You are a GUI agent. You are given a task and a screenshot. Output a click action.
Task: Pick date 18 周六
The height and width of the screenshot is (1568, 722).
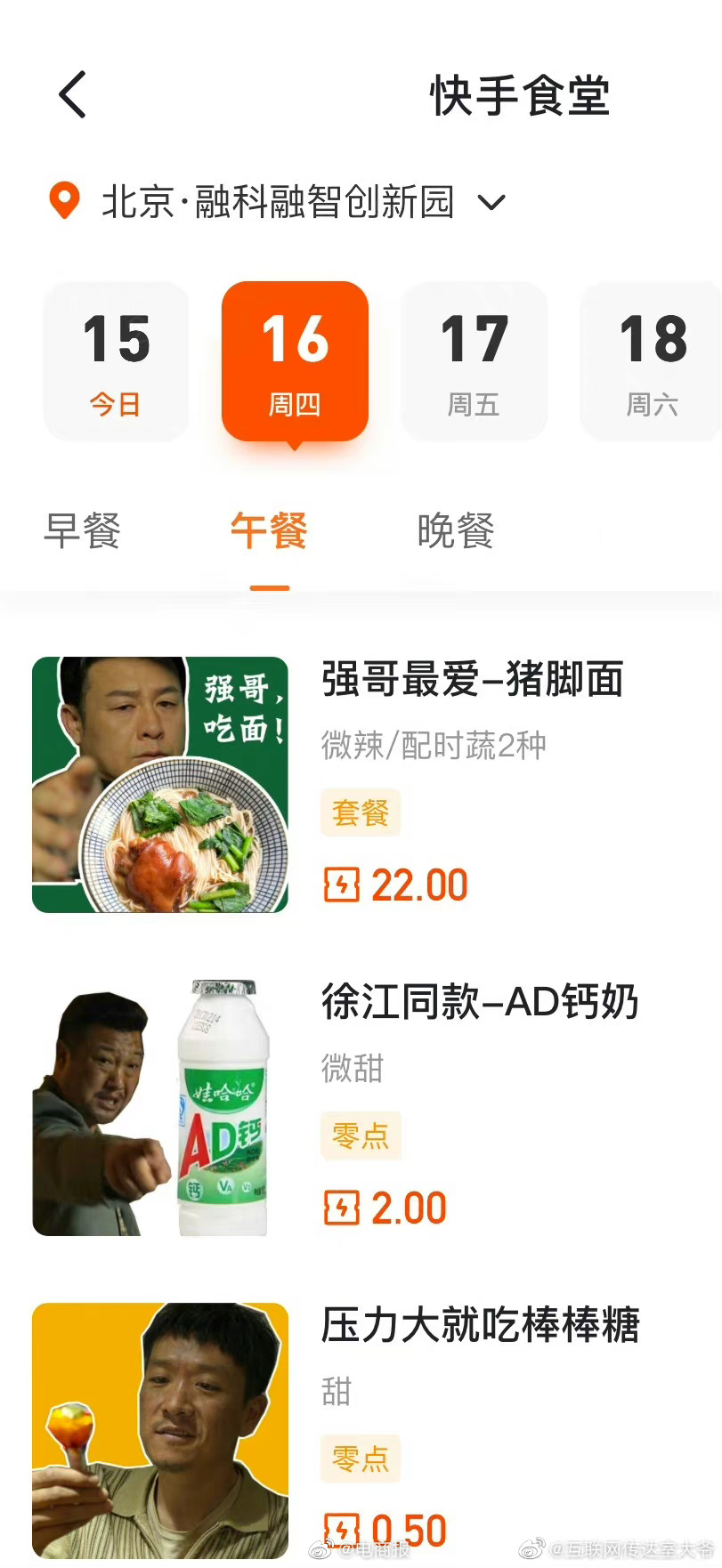point(652,360)
